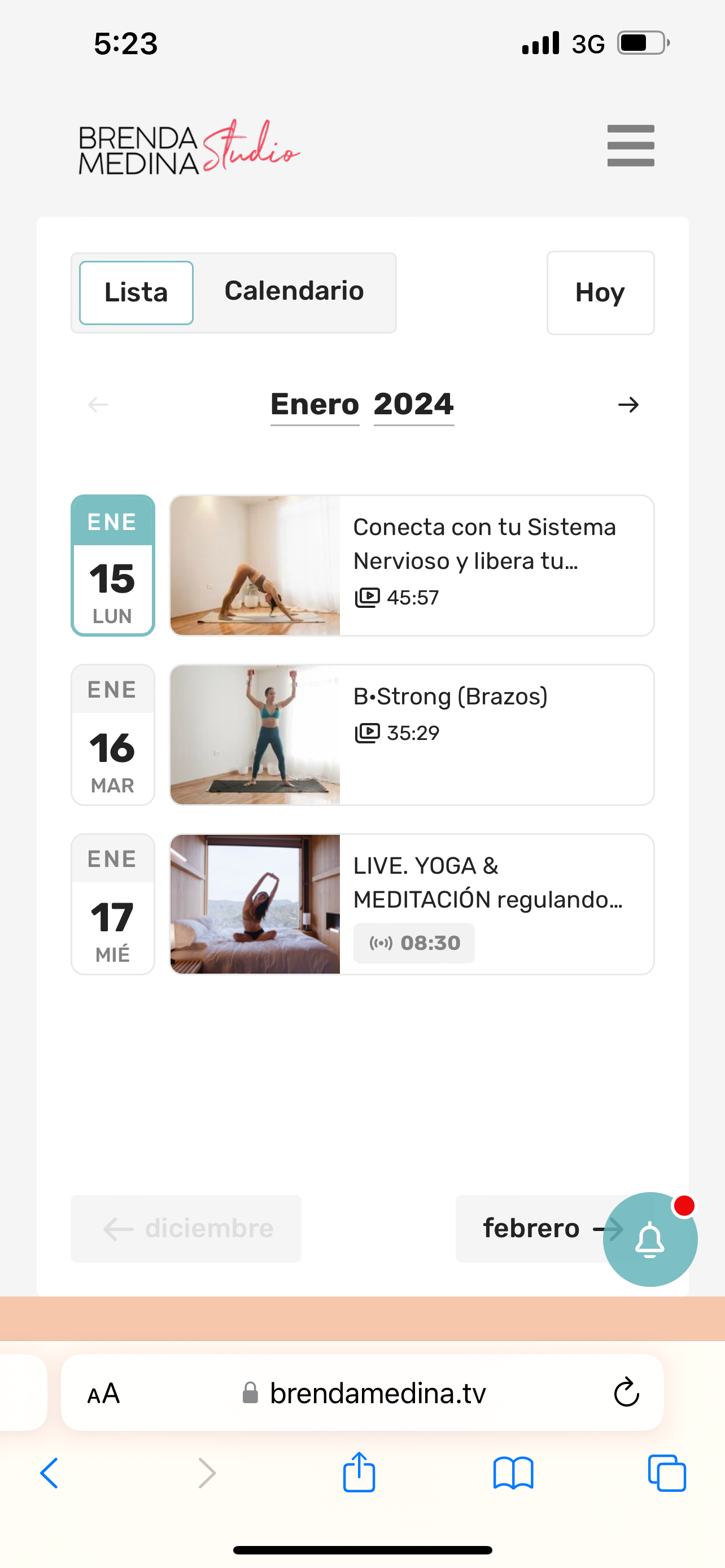Switch to the Calendario view
Image resolution: width=725 pixels, height=1568 pixels.
coord(294,292)
